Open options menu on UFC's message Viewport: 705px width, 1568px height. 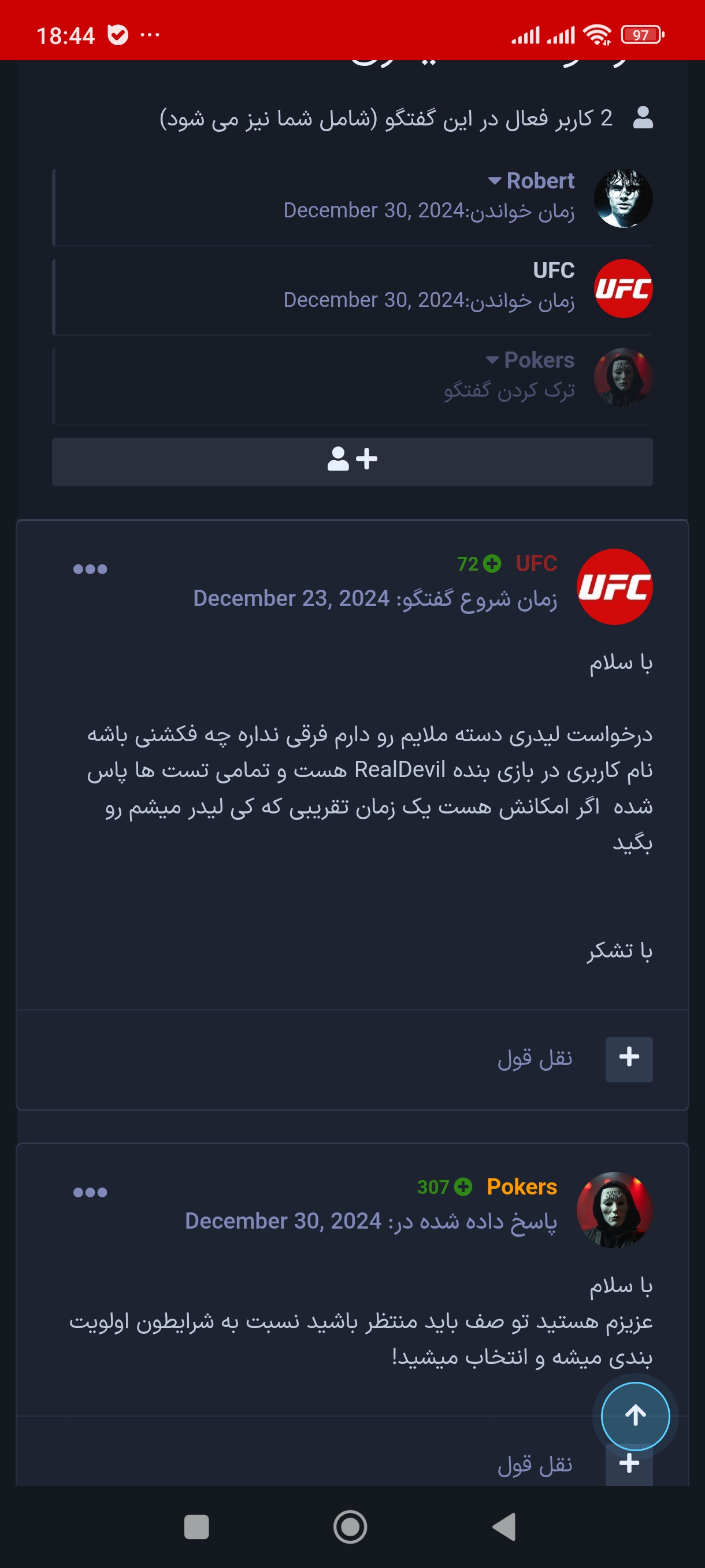click(90, 569)
